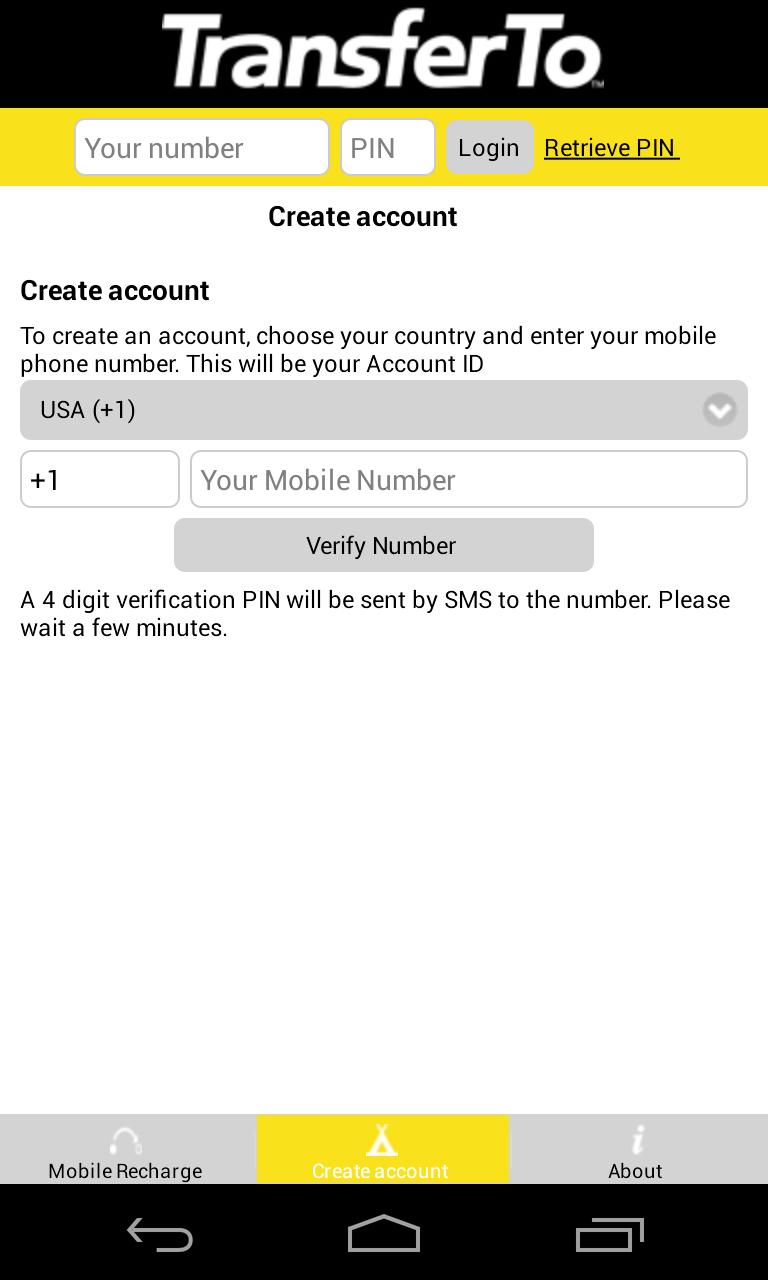The width and height of the screenshot is (768, 1280).
Task: Click the chevron on the country selector
Action: [720, 410]
